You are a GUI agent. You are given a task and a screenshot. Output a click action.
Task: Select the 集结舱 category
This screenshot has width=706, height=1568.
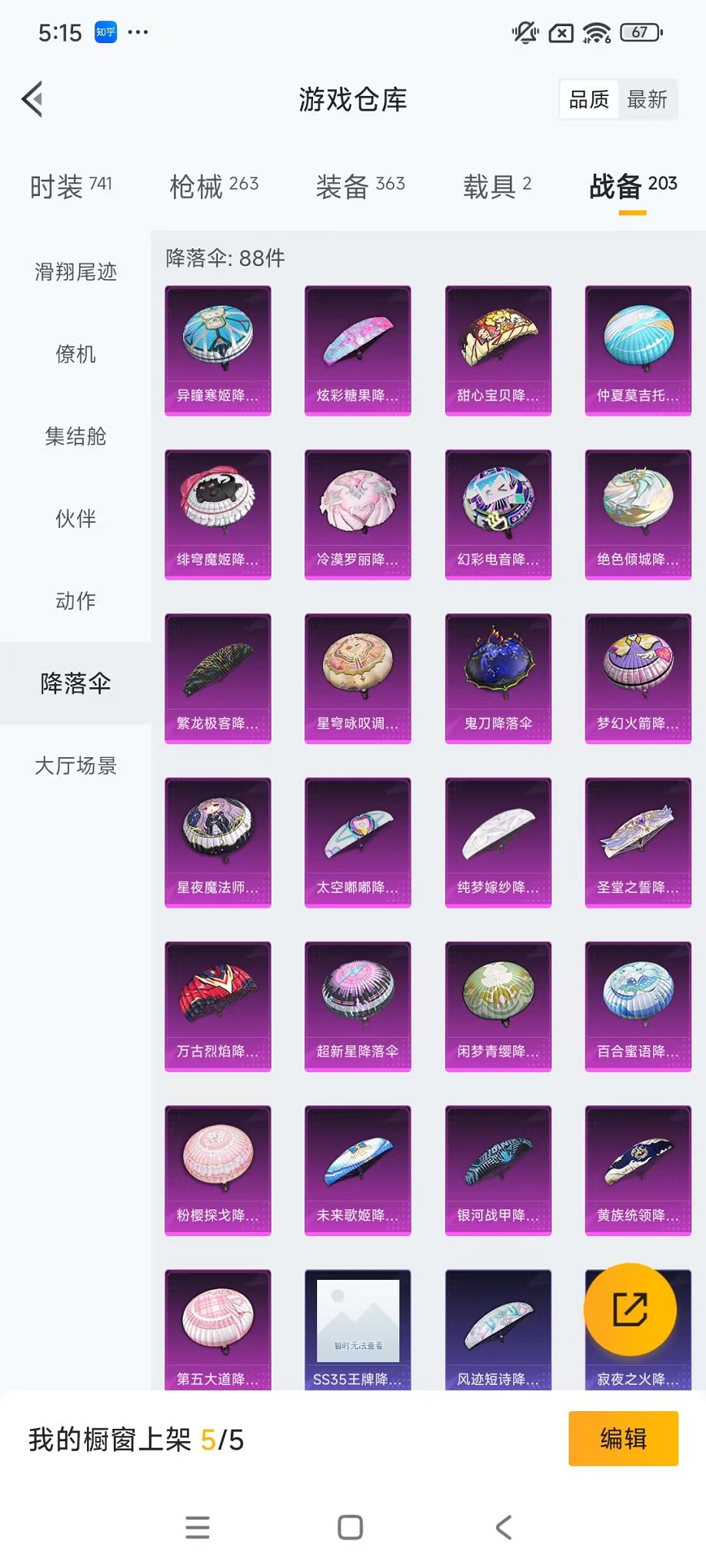[x=75, y=437]
